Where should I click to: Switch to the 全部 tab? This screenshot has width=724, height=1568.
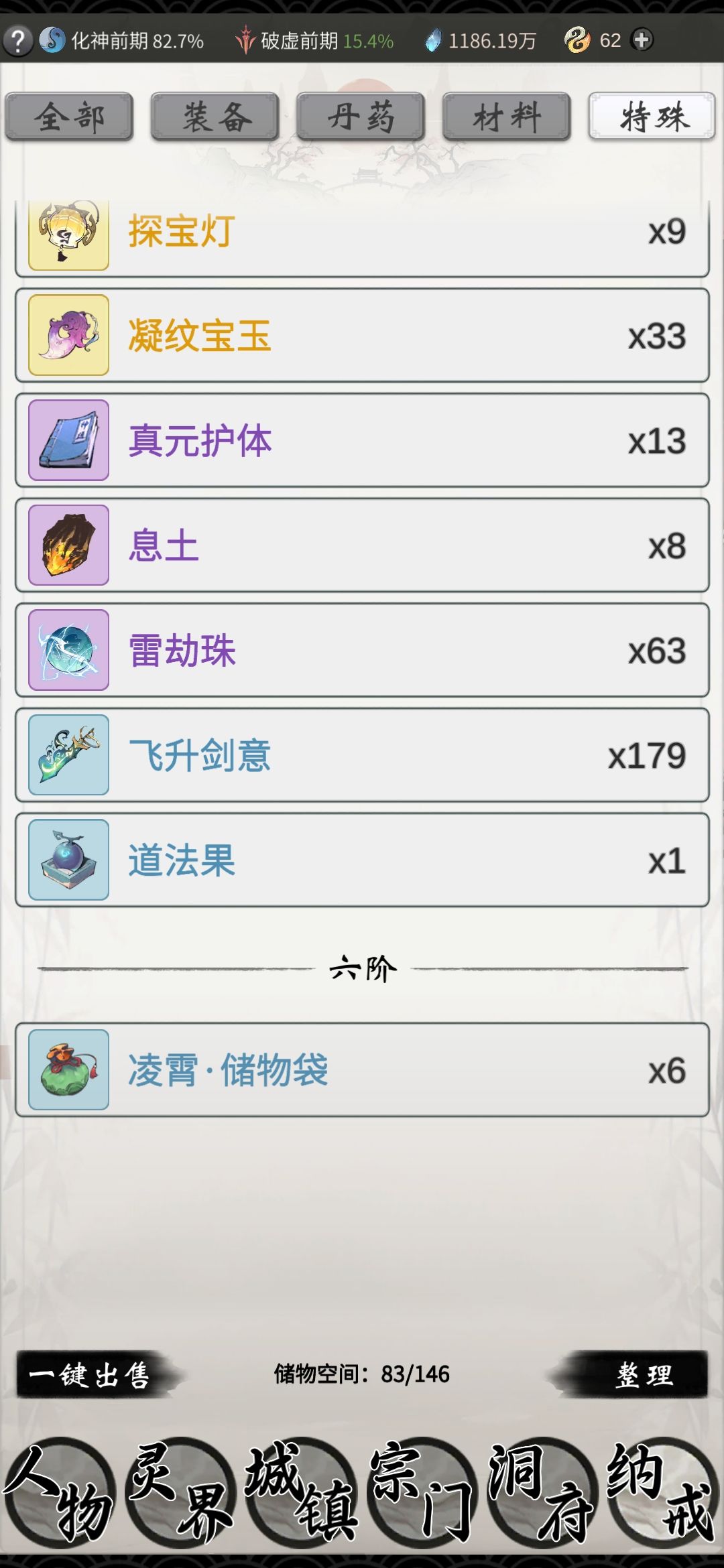[x=69, y=116]
